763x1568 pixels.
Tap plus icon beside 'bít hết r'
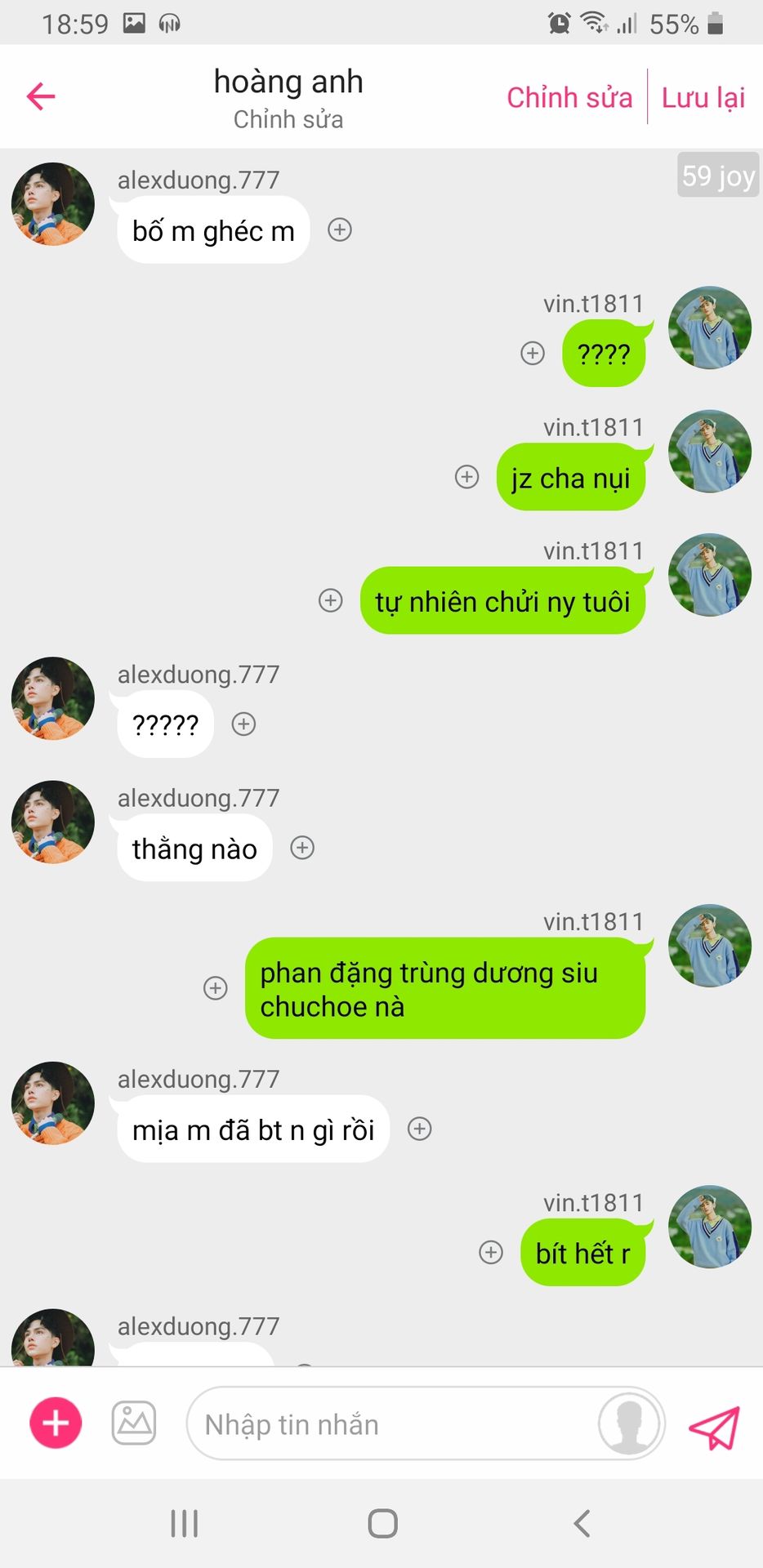[490, 1253]
